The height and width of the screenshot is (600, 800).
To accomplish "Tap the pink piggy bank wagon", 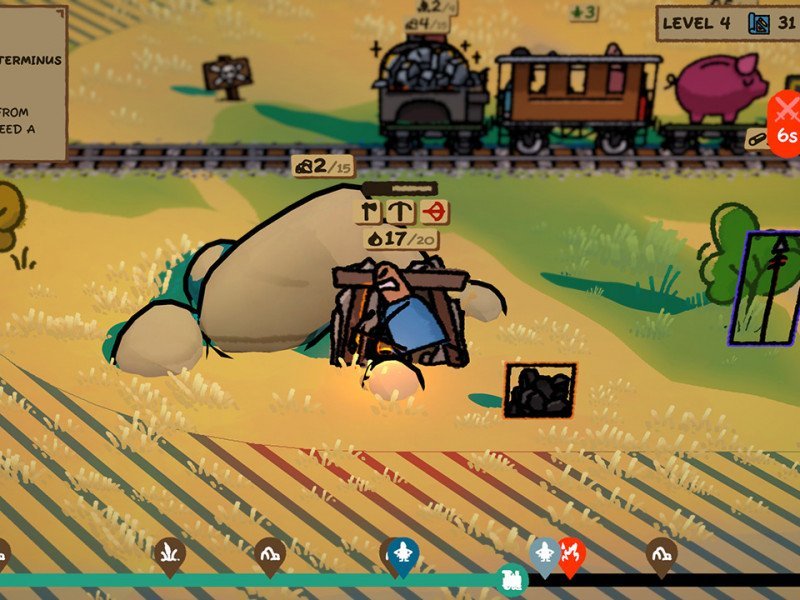I will click(x=720, y=88).
